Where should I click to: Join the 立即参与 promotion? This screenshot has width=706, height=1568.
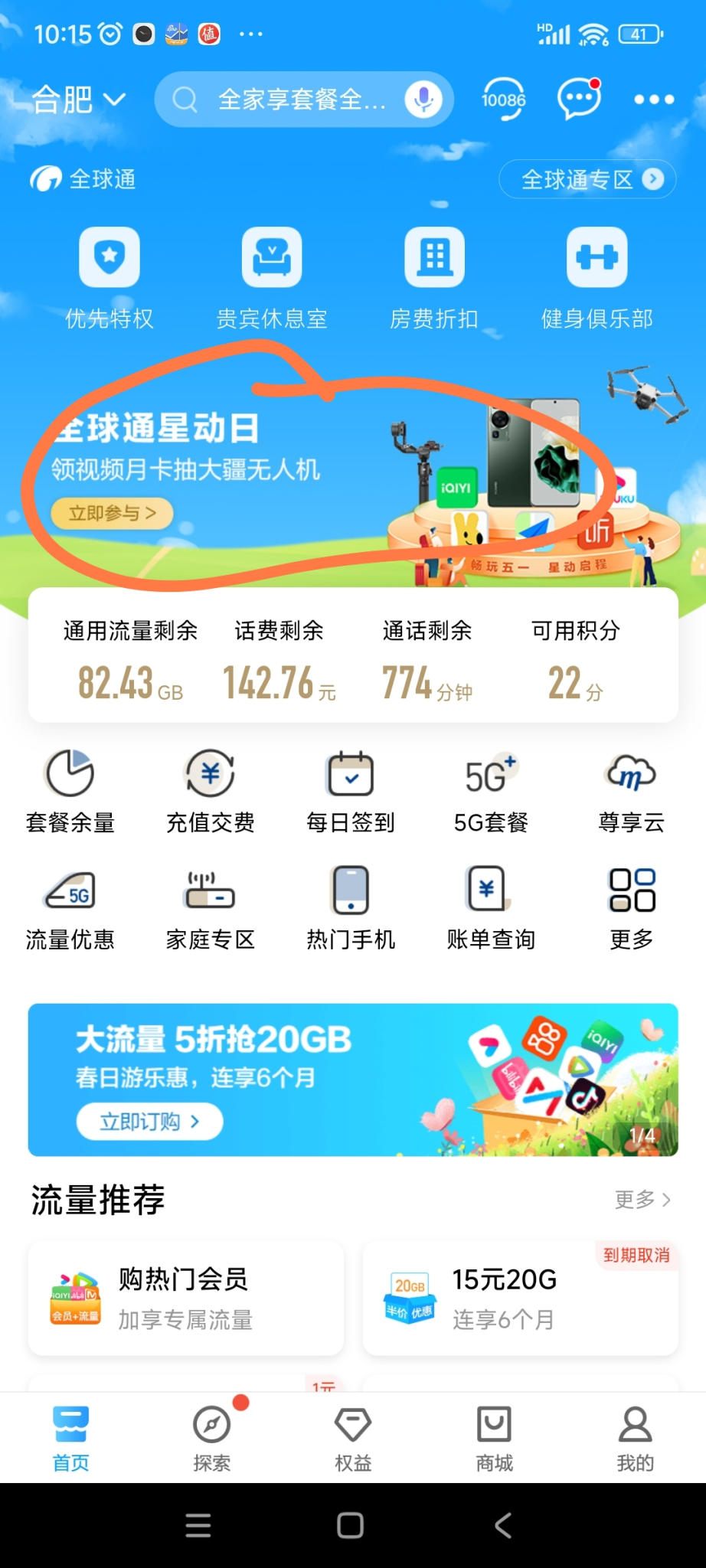pos(112,513)
